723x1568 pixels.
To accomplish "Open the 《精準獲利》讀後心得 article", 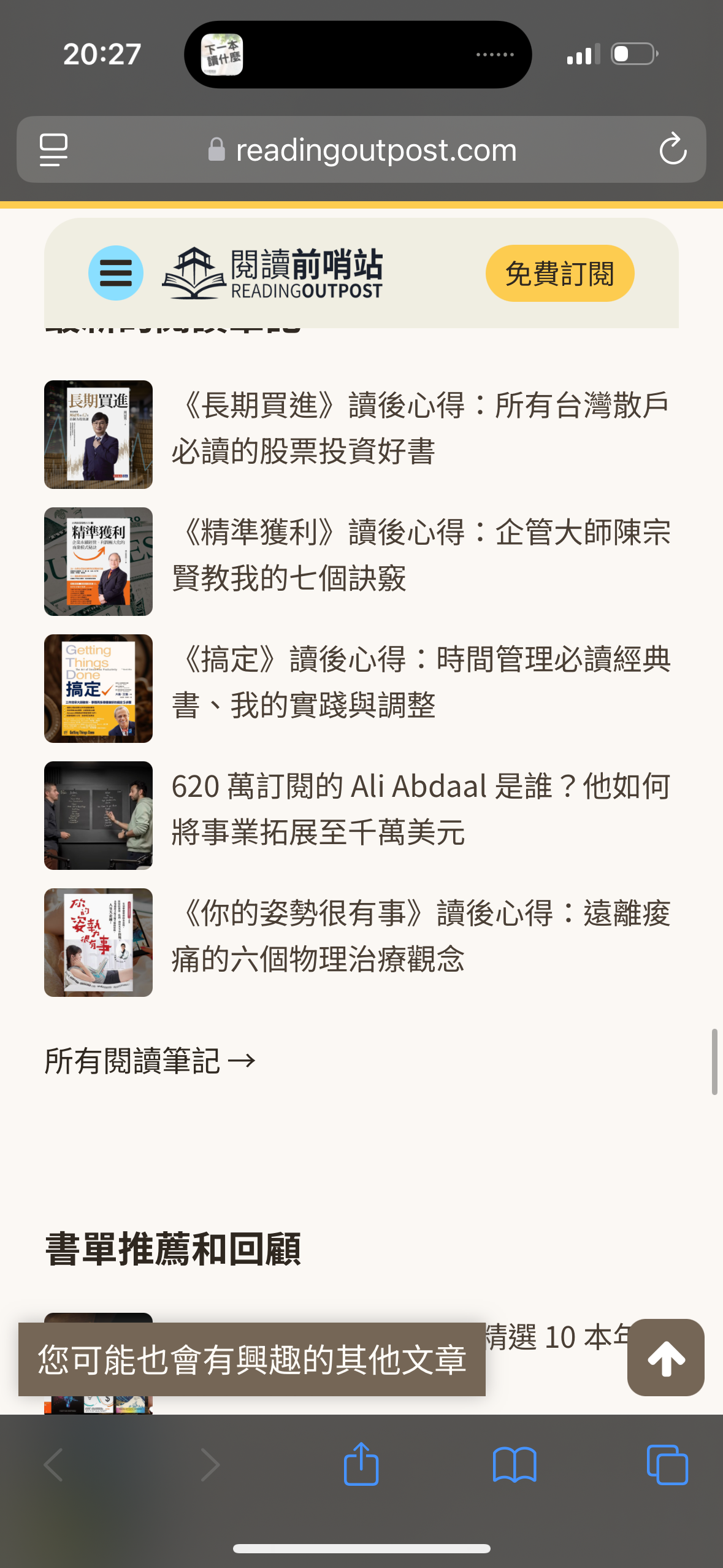I will pyautogui.click(x=421, y=555).
